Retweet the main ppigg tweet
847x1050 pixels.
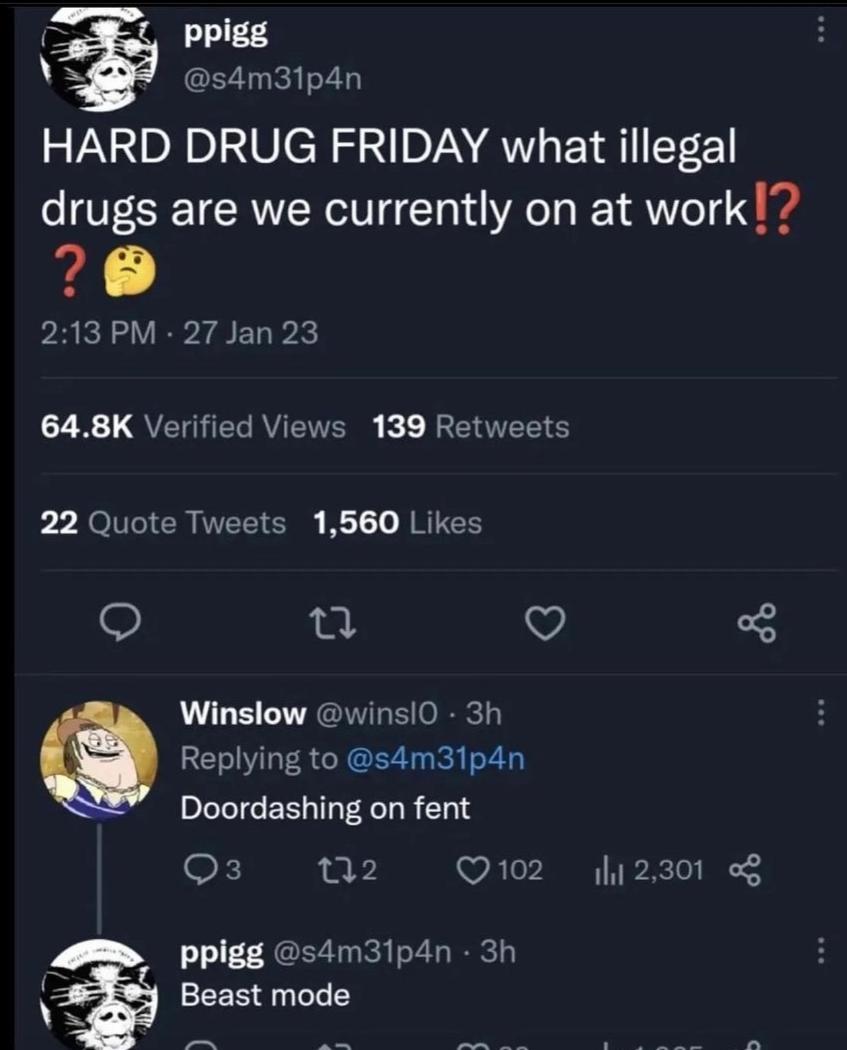[334, 625]
